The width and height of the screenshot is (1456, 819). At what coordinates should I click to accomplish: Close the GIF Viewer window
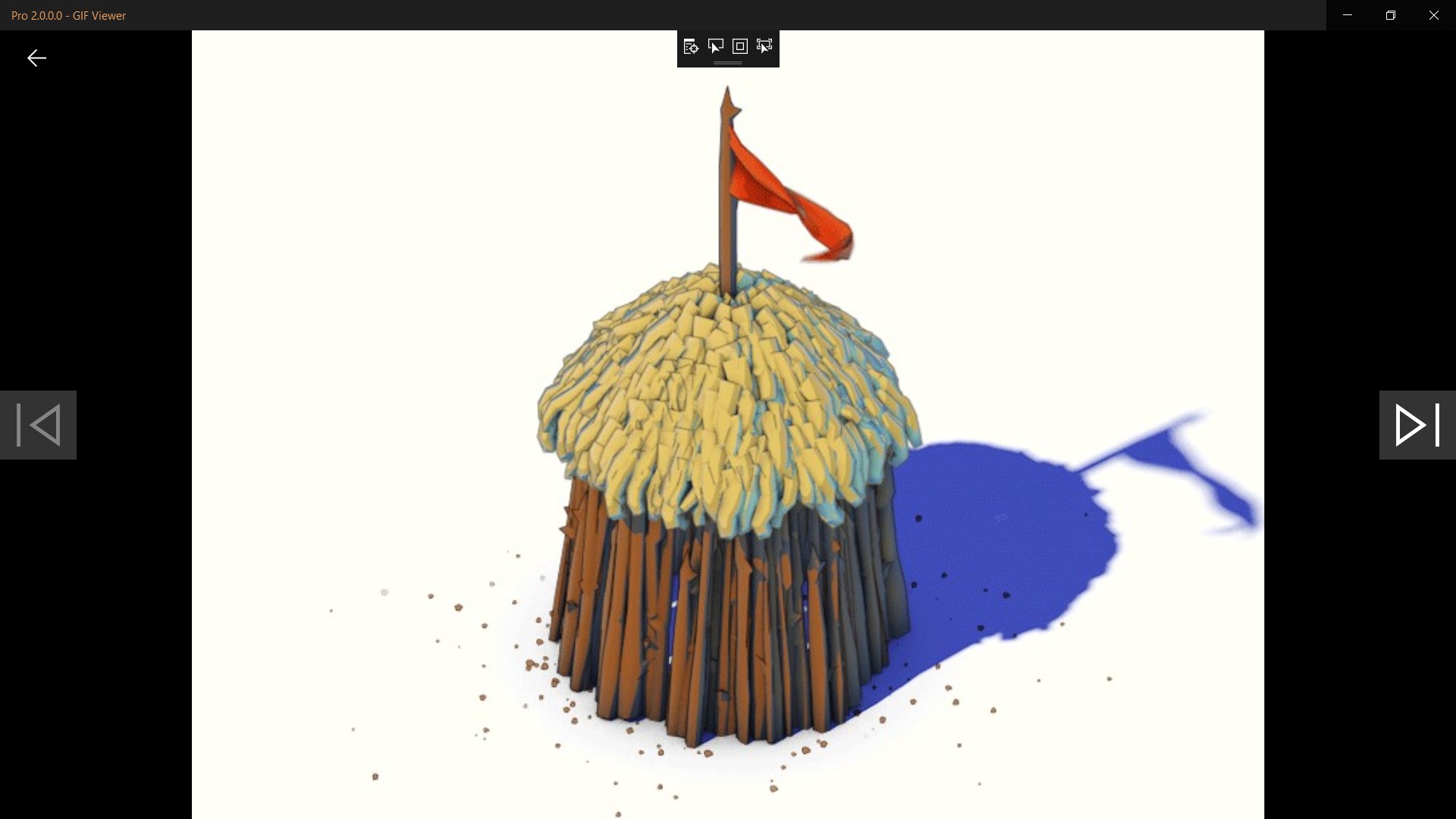point(1434,15)
